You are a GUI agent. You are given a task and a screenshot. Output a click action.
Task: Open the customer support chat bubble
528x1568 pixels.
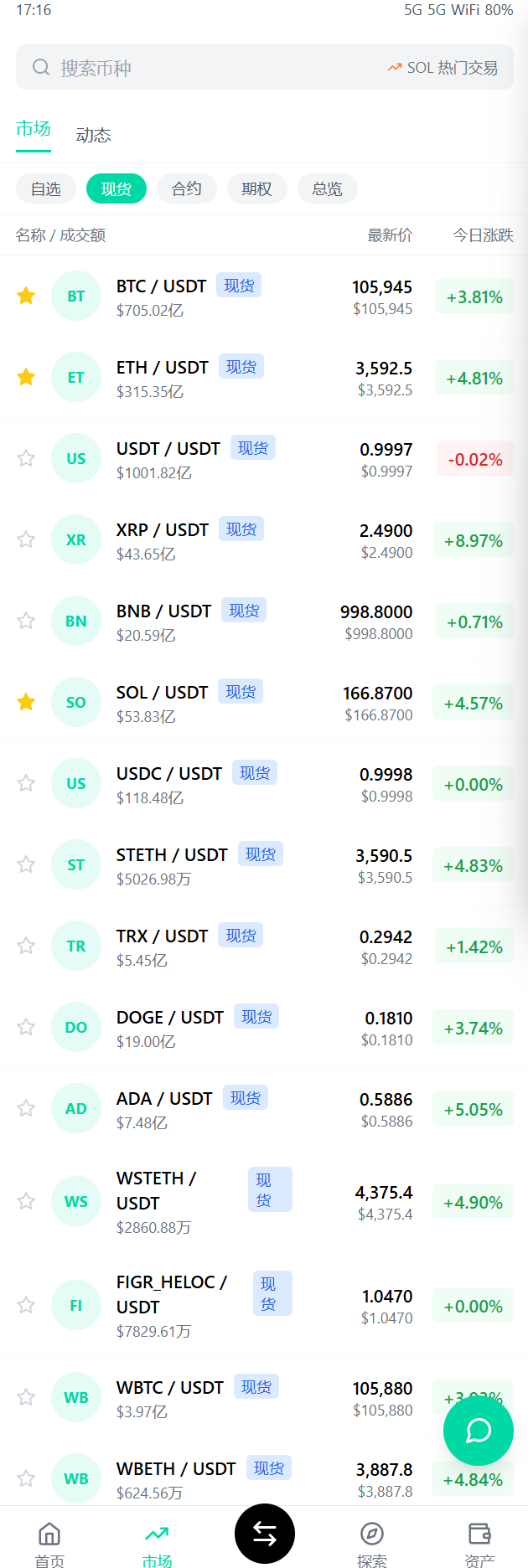478,1431
